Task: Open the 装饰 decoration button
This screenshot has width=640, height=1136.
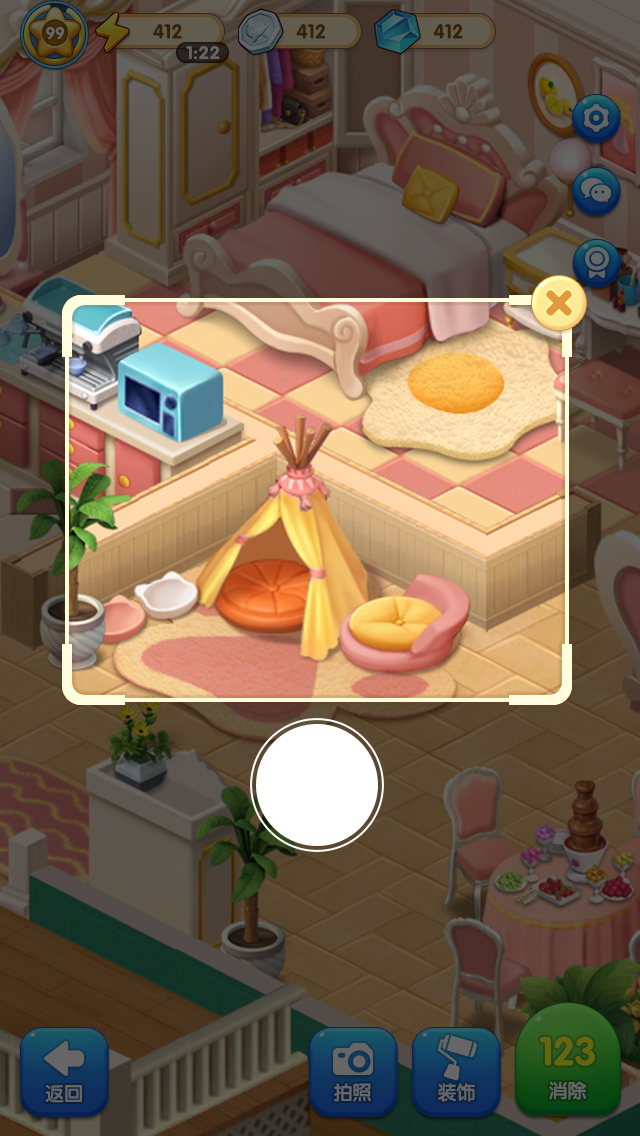Action: pos(456,1072)
